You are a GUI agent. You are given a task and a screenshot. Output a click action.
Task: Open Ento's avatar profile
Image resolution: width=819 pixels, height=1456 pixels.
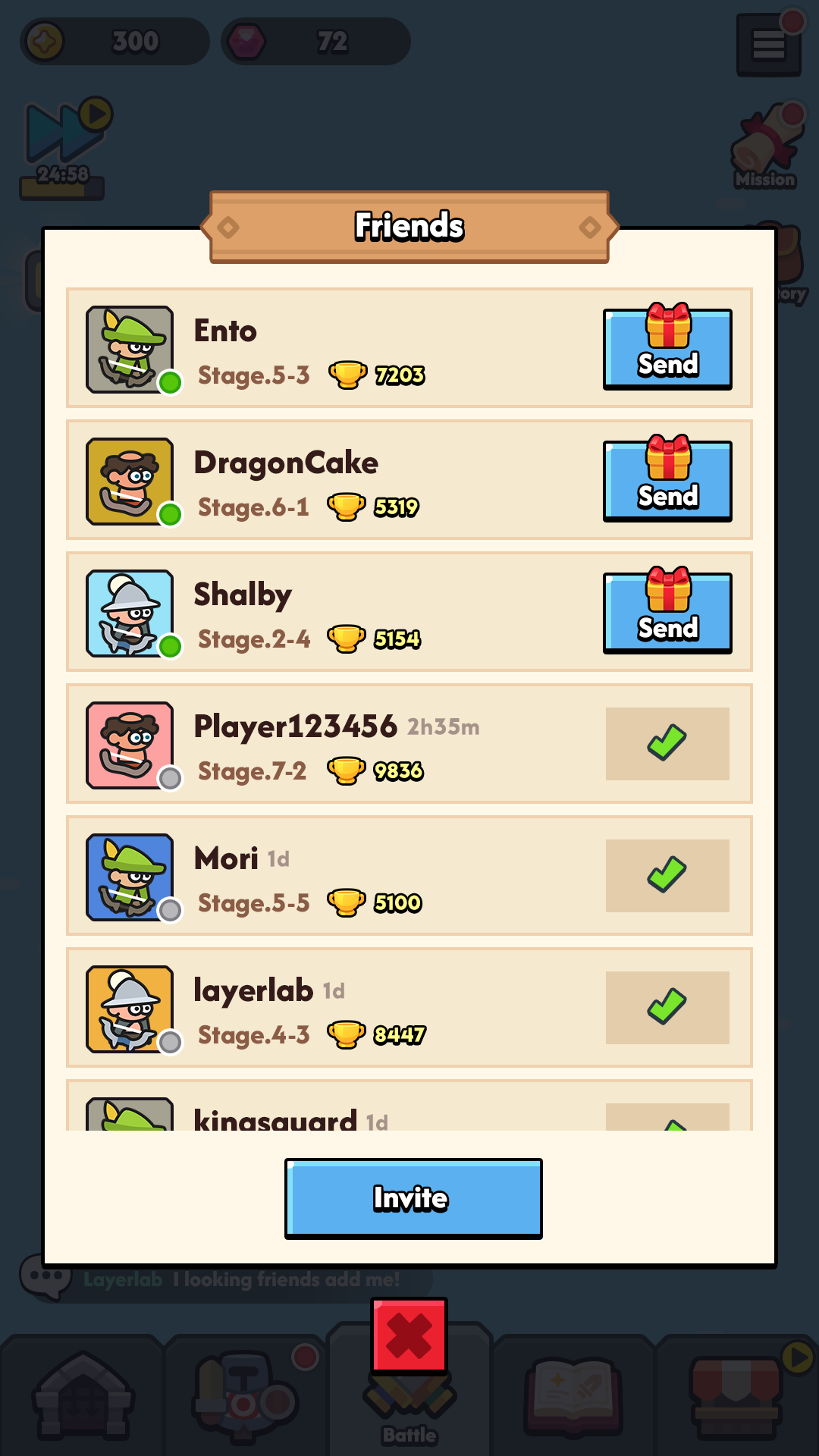130,350
